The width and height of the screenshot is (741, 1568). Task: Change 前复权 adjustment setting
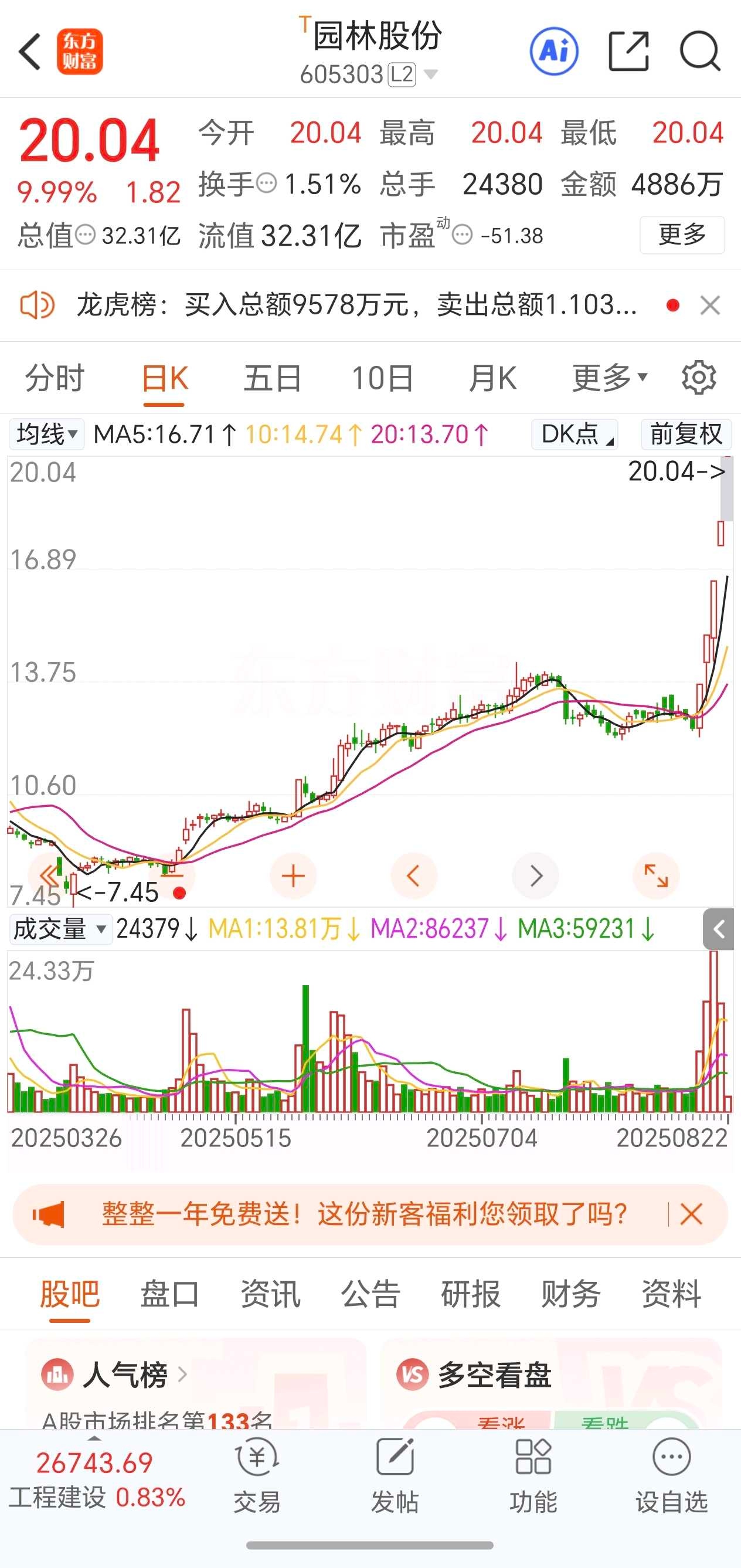pyautogui.click(x=686, y=435)
